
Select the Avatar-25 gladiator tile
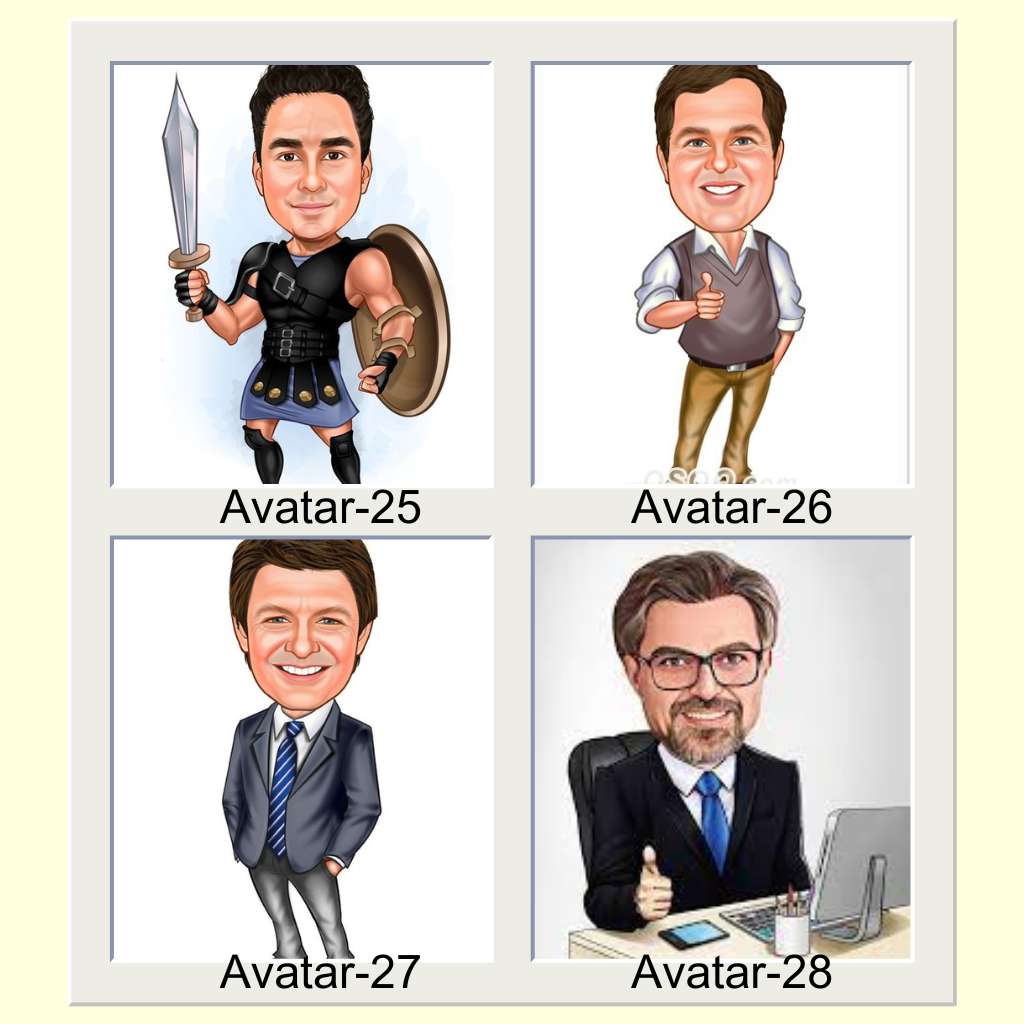[x=302, y=275]
